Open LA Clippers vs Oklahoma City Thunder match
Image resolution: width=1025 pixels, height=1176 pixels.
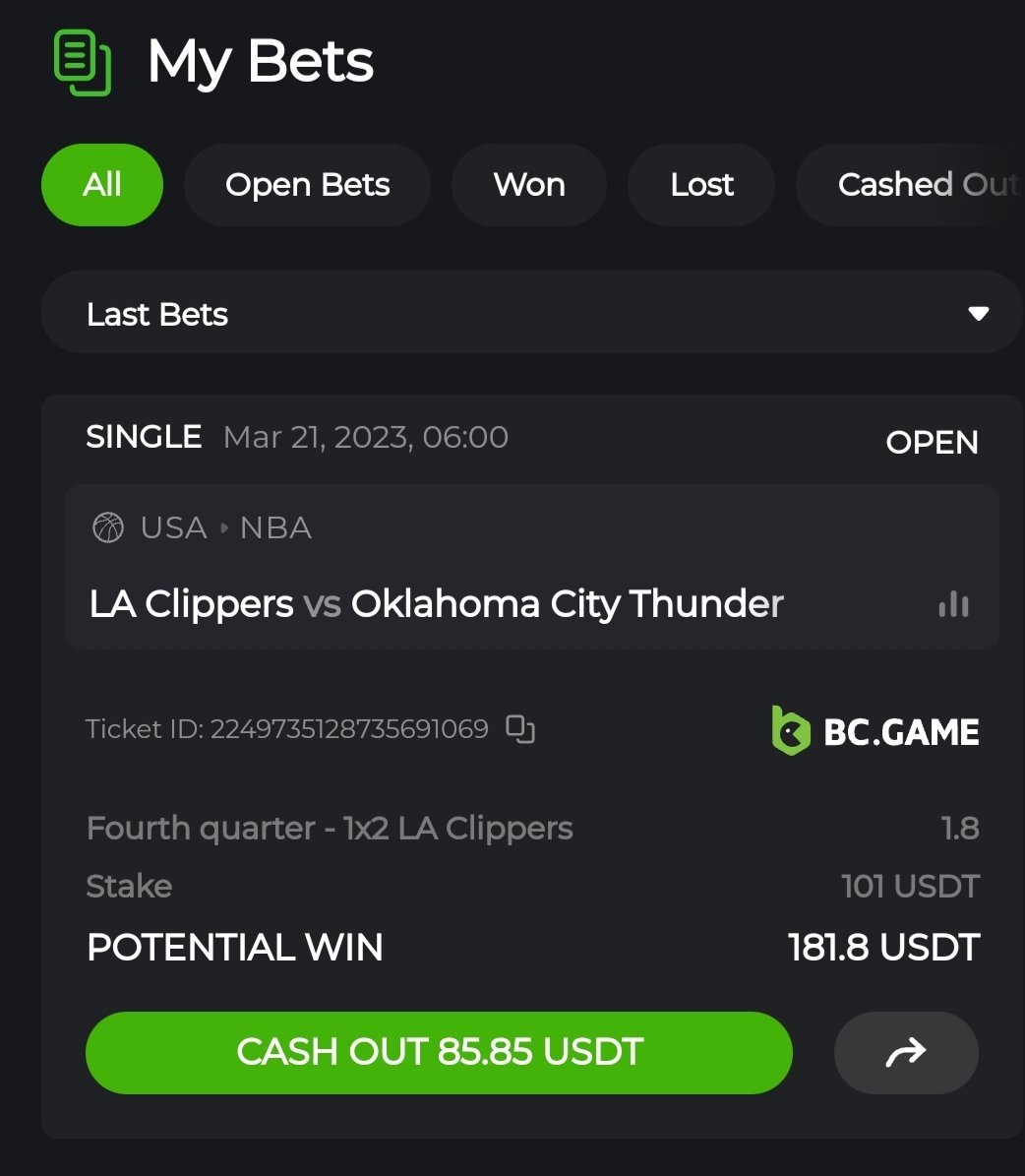(x=437, y=603)
